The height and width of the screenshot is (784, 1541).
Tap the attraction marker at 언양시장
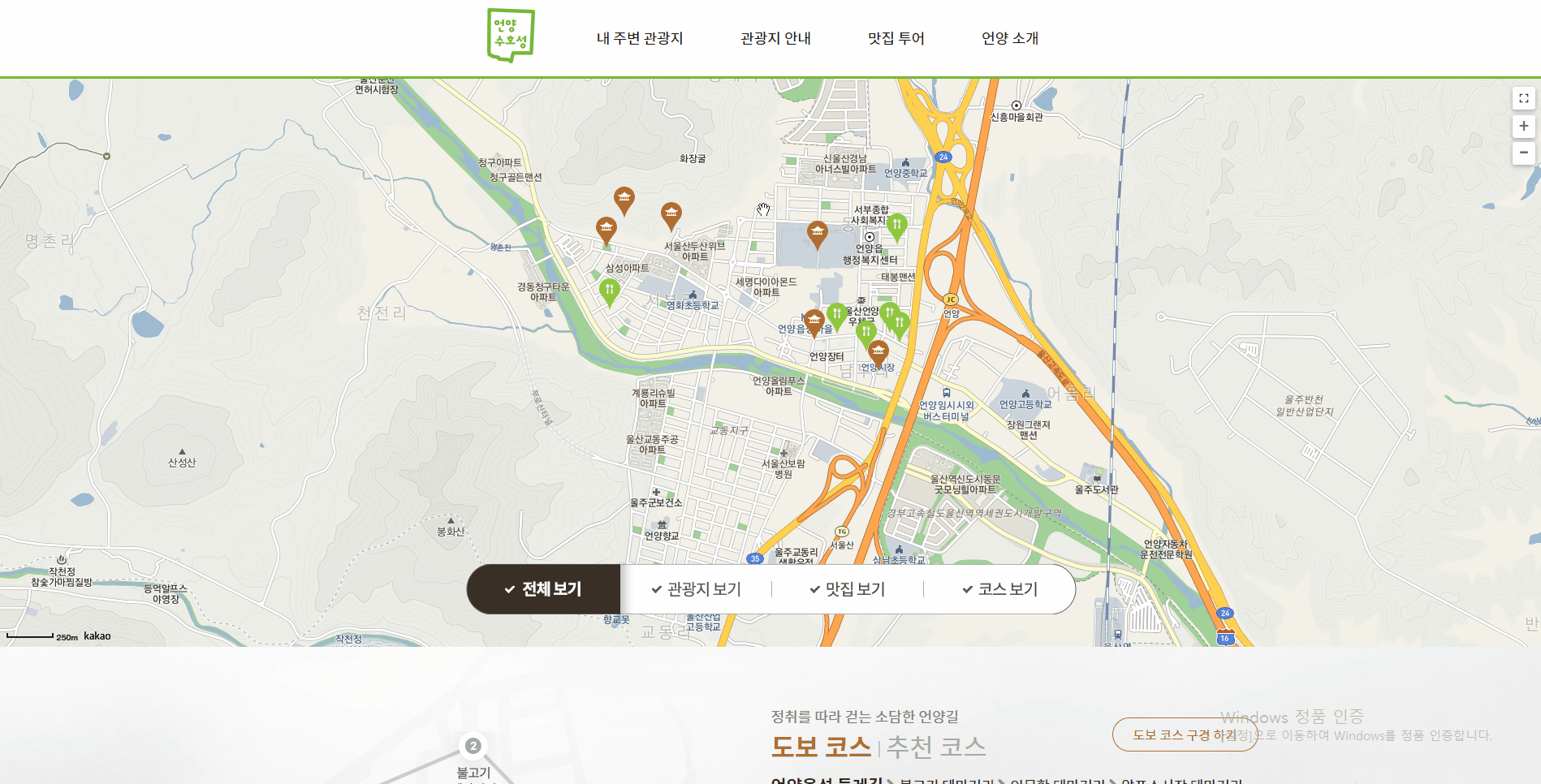coord(878,352)
